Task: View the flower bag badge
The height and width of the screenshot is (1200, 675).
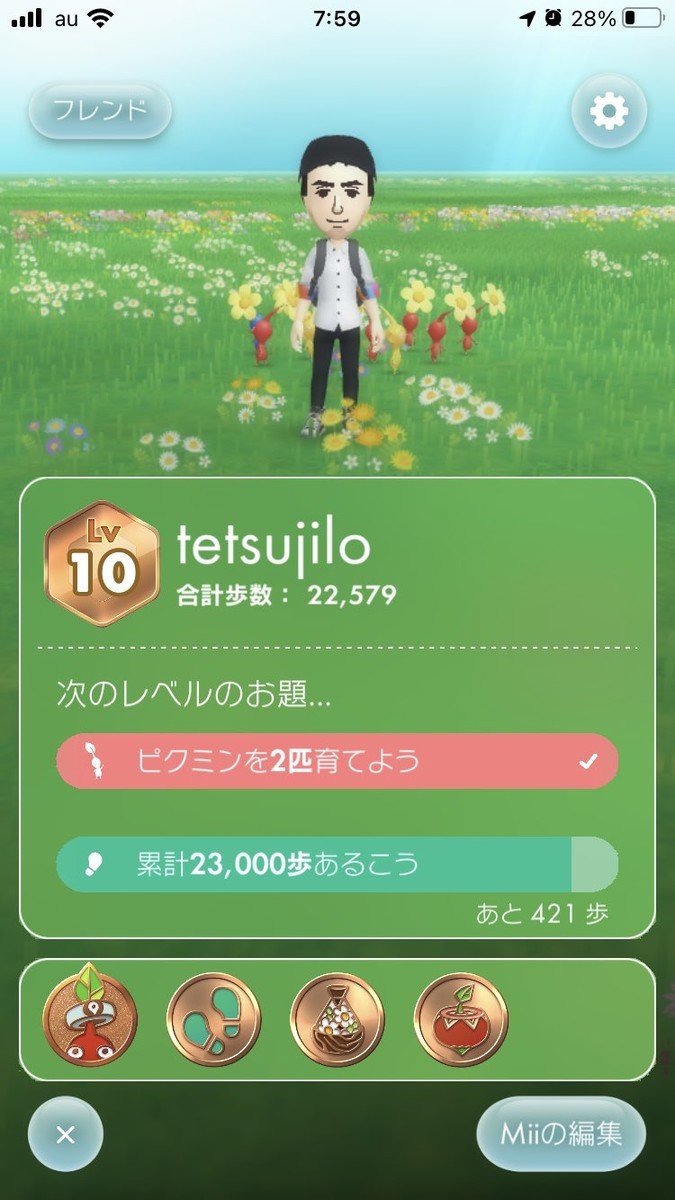Action: pos(337,1019)
